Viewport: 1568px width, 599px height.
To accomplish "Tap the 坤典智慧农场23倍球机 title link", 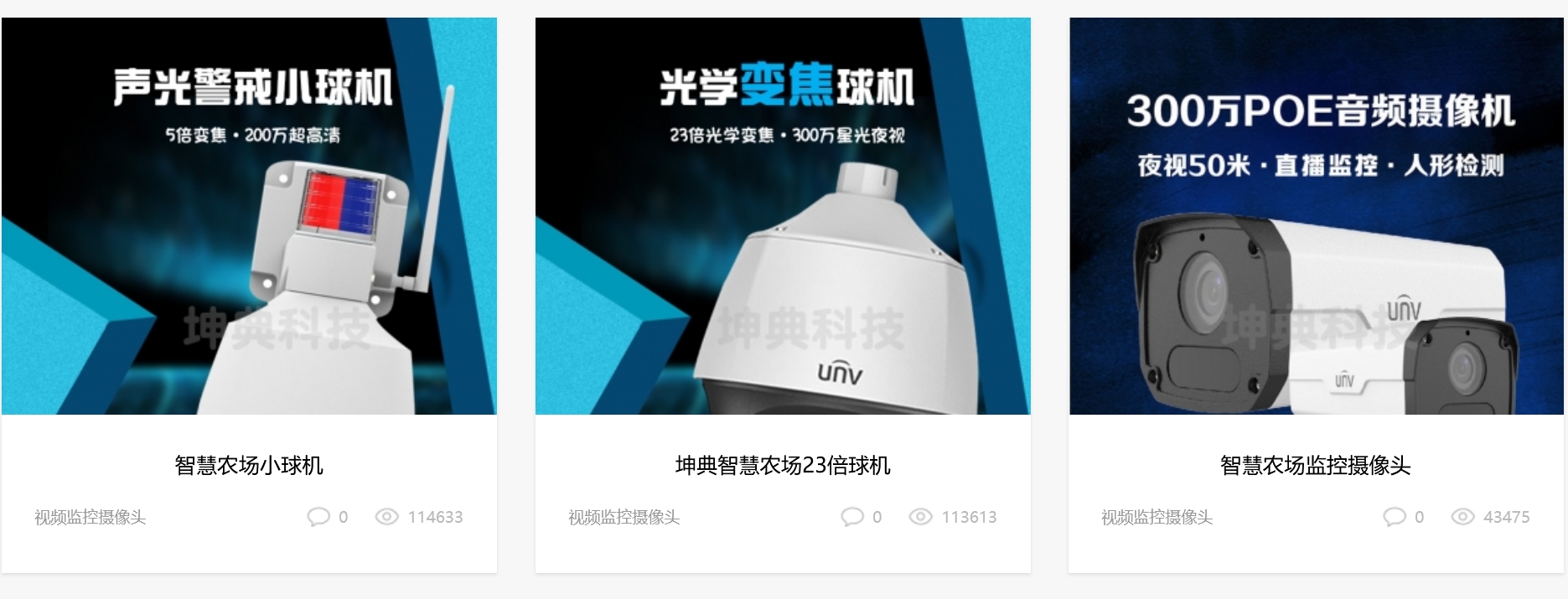I will 783,465.
